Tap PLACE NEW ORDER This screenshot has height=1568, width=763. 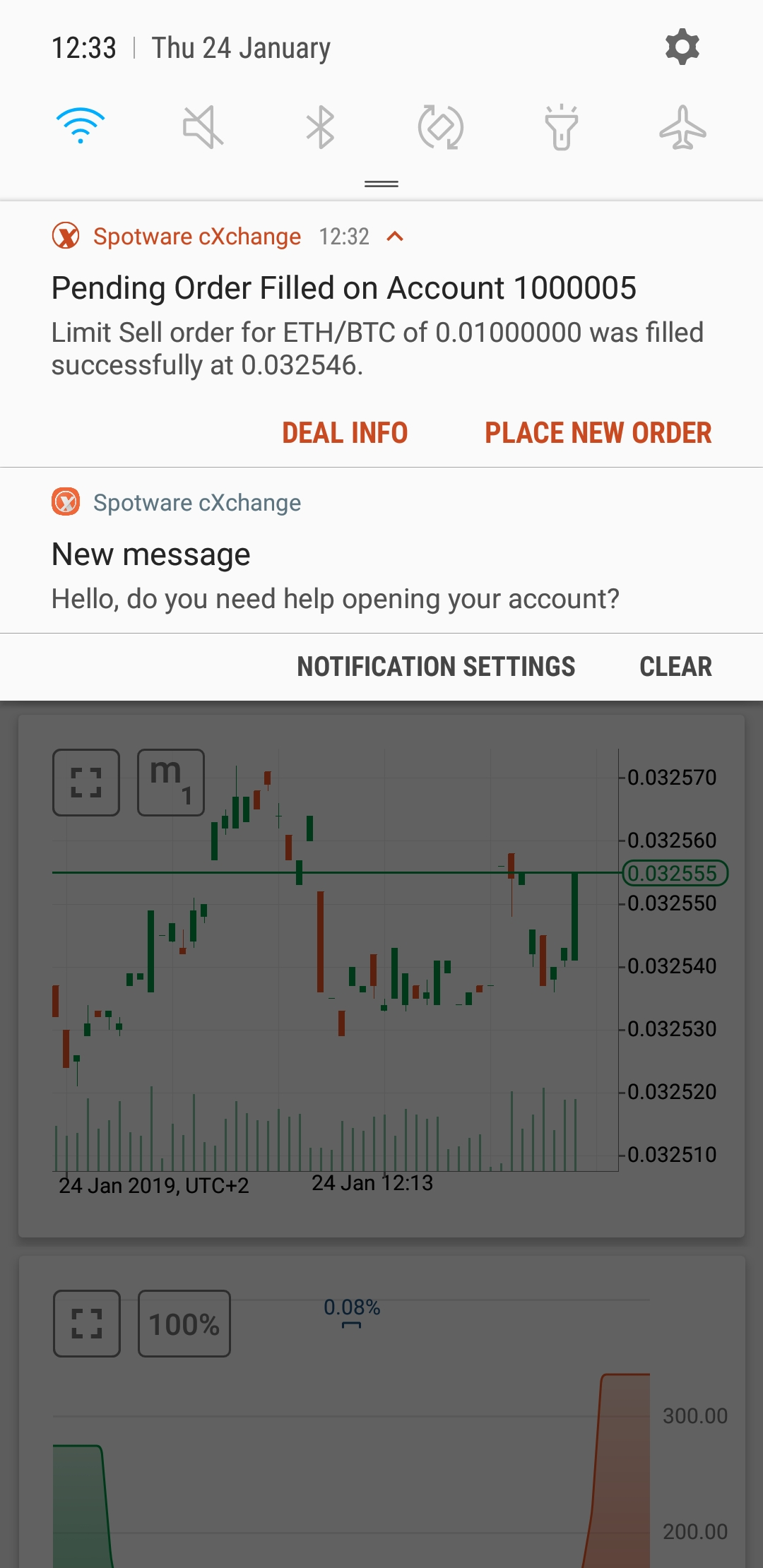tap(598, 433)
